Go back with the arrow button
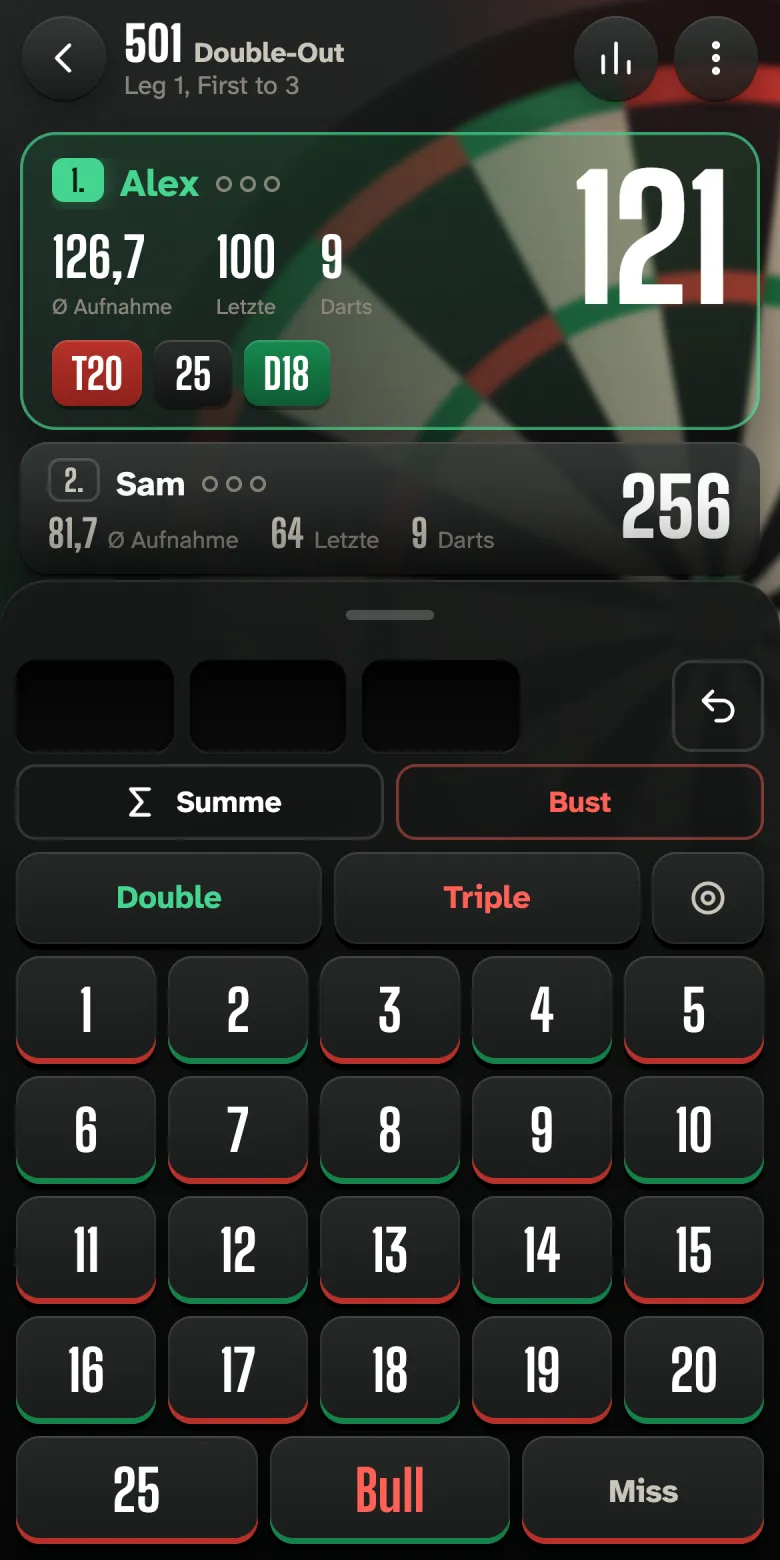The image size is (780, 1560). click(63, 59)
